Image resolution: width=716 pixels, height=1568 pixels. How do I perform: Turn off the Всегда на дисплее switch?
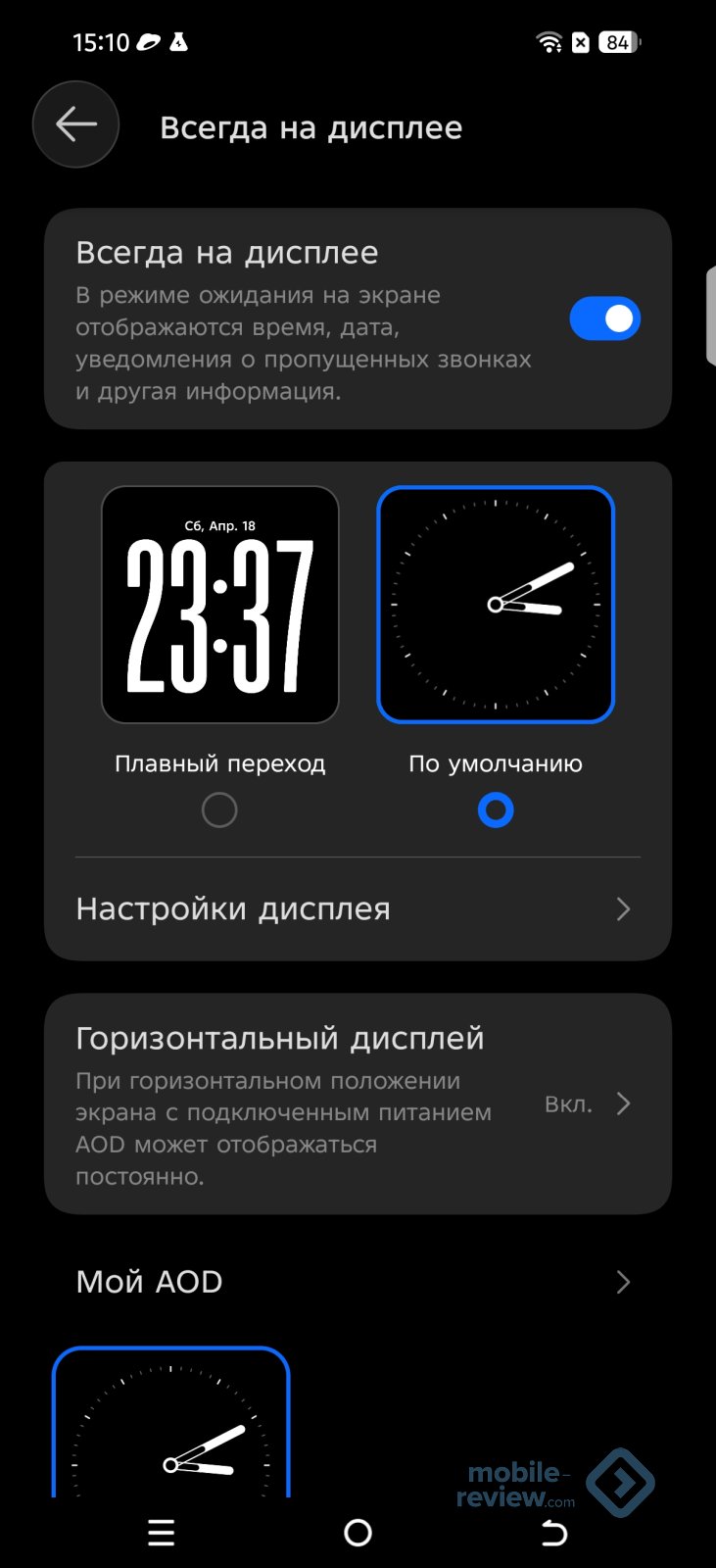(604, 318)
